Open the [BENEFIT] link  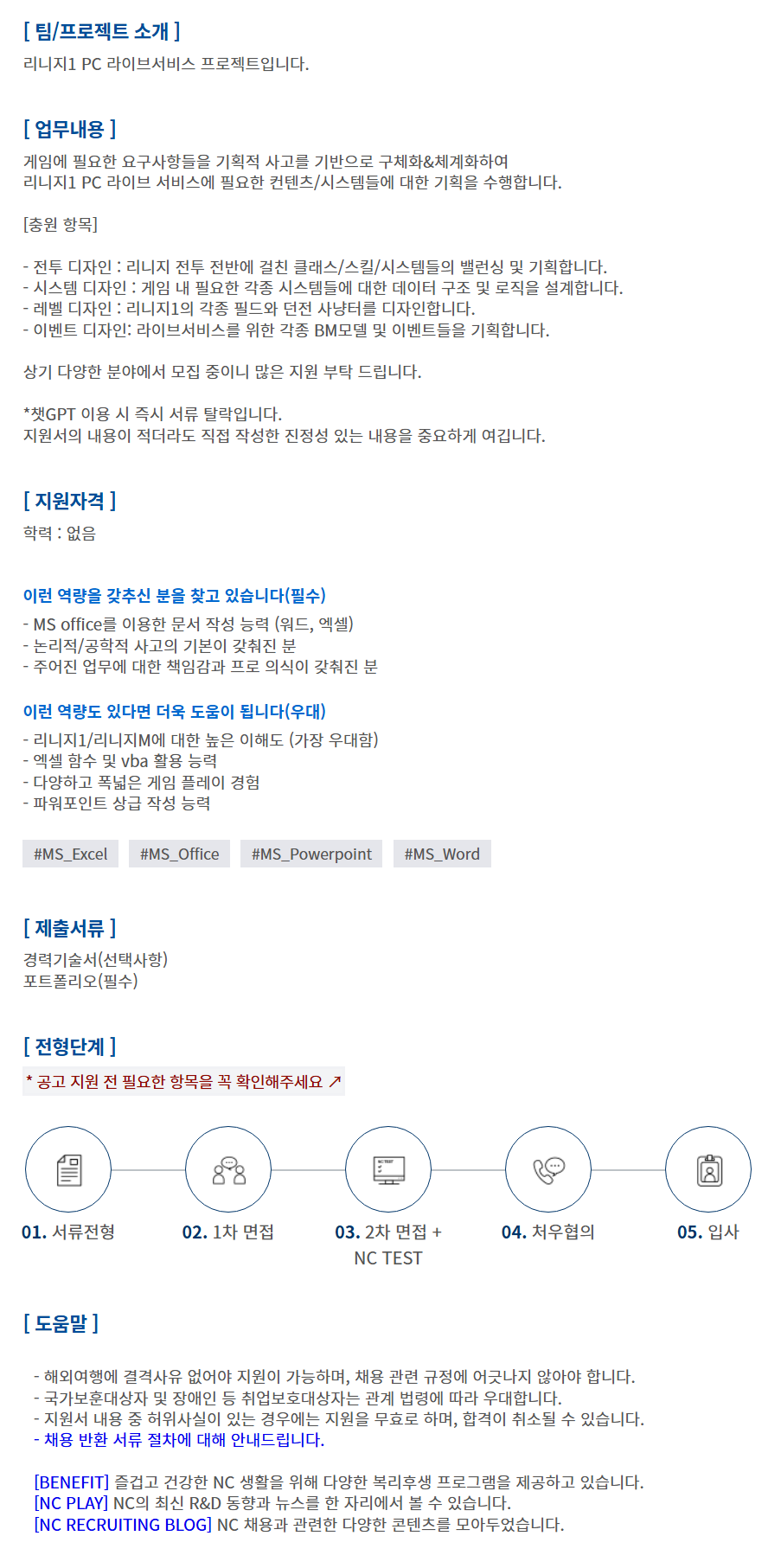(x=72, y=1482)
